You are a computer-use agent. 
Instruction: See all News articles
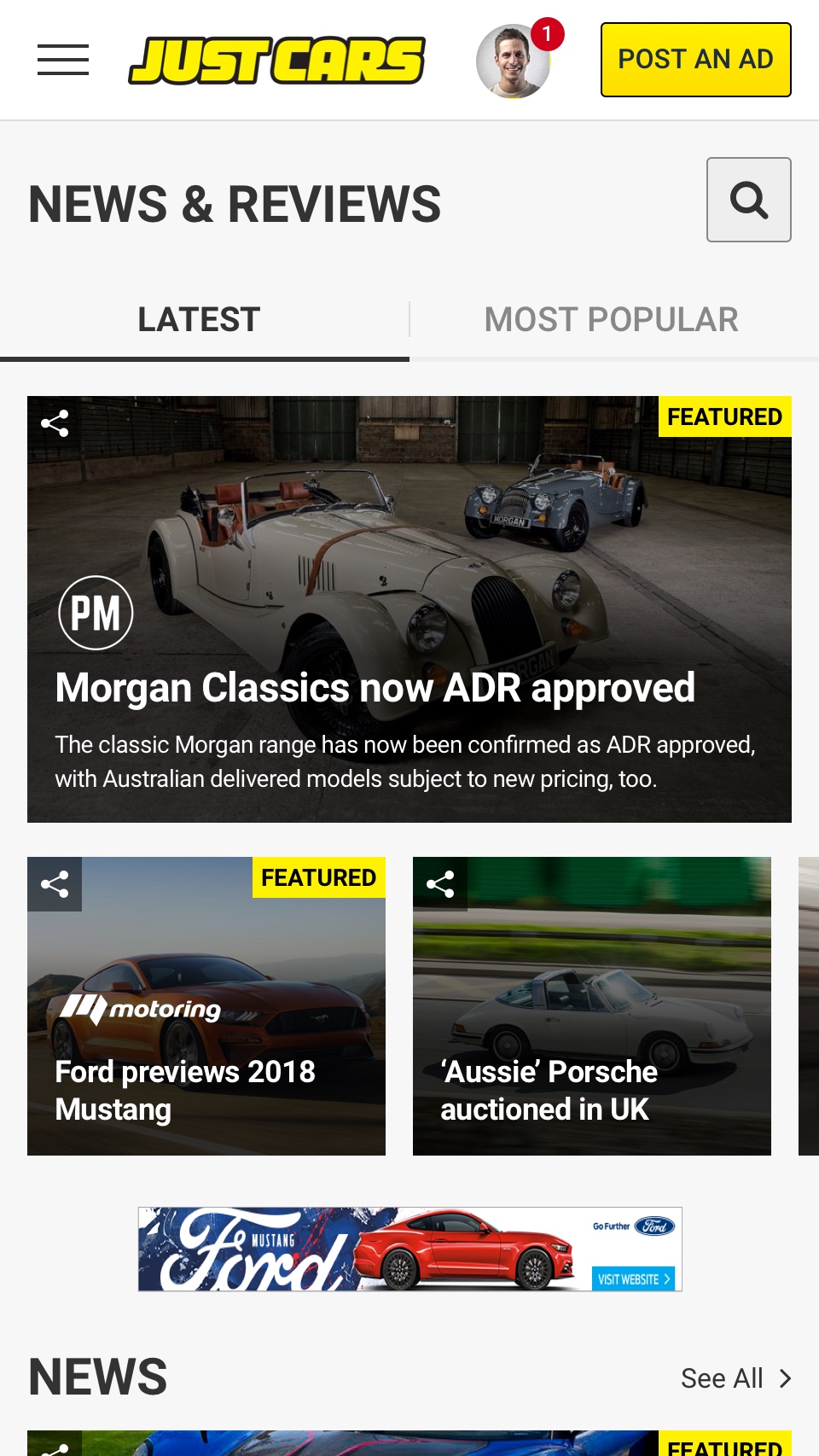tap(735, 1378)
